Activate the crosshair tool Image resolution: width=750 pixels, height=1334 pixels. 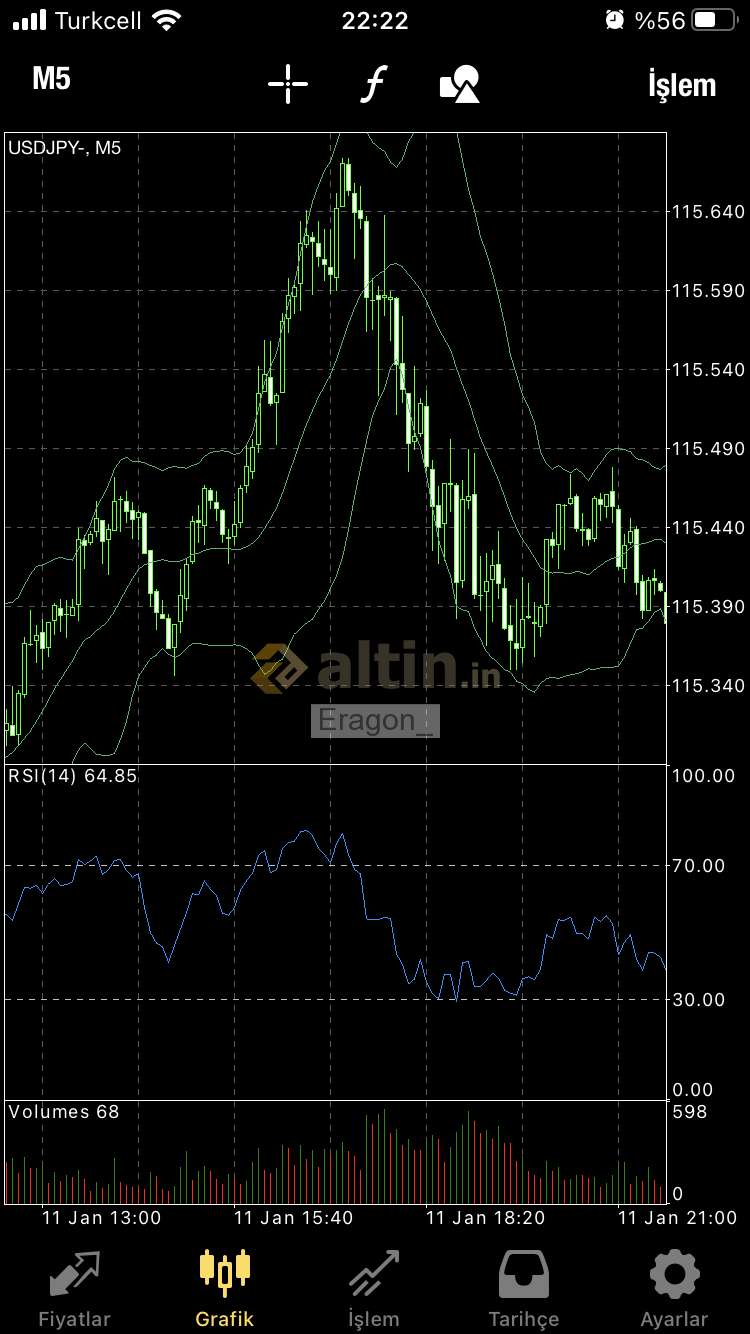tap(288, 84)
